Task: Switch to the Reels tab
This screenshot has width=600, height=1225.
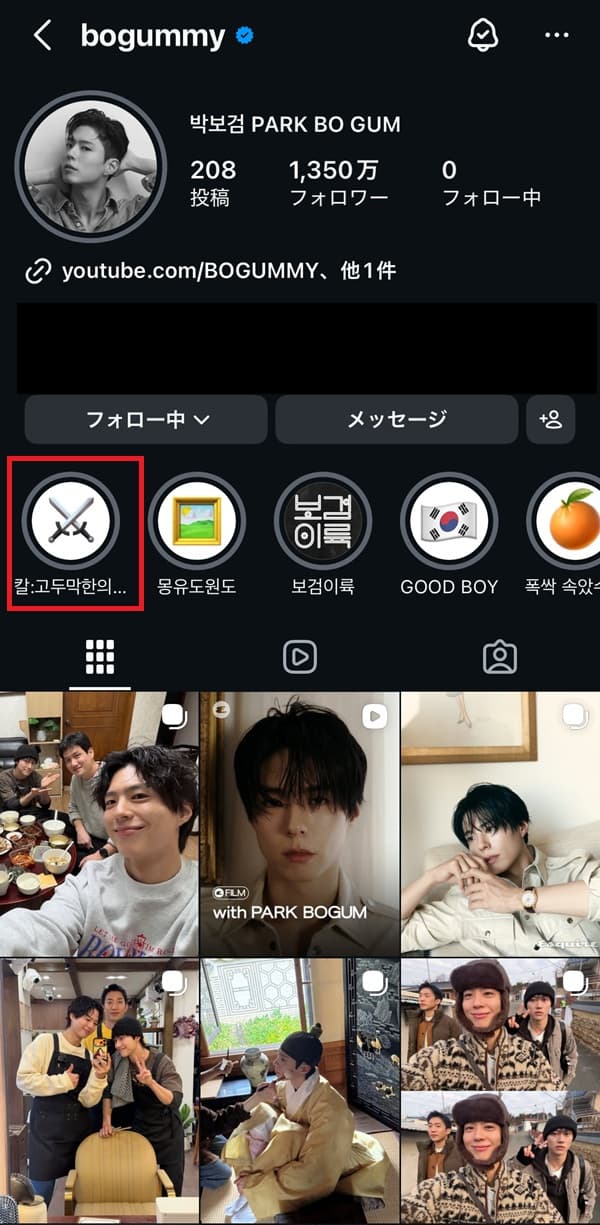Action: tap(299, 657)
